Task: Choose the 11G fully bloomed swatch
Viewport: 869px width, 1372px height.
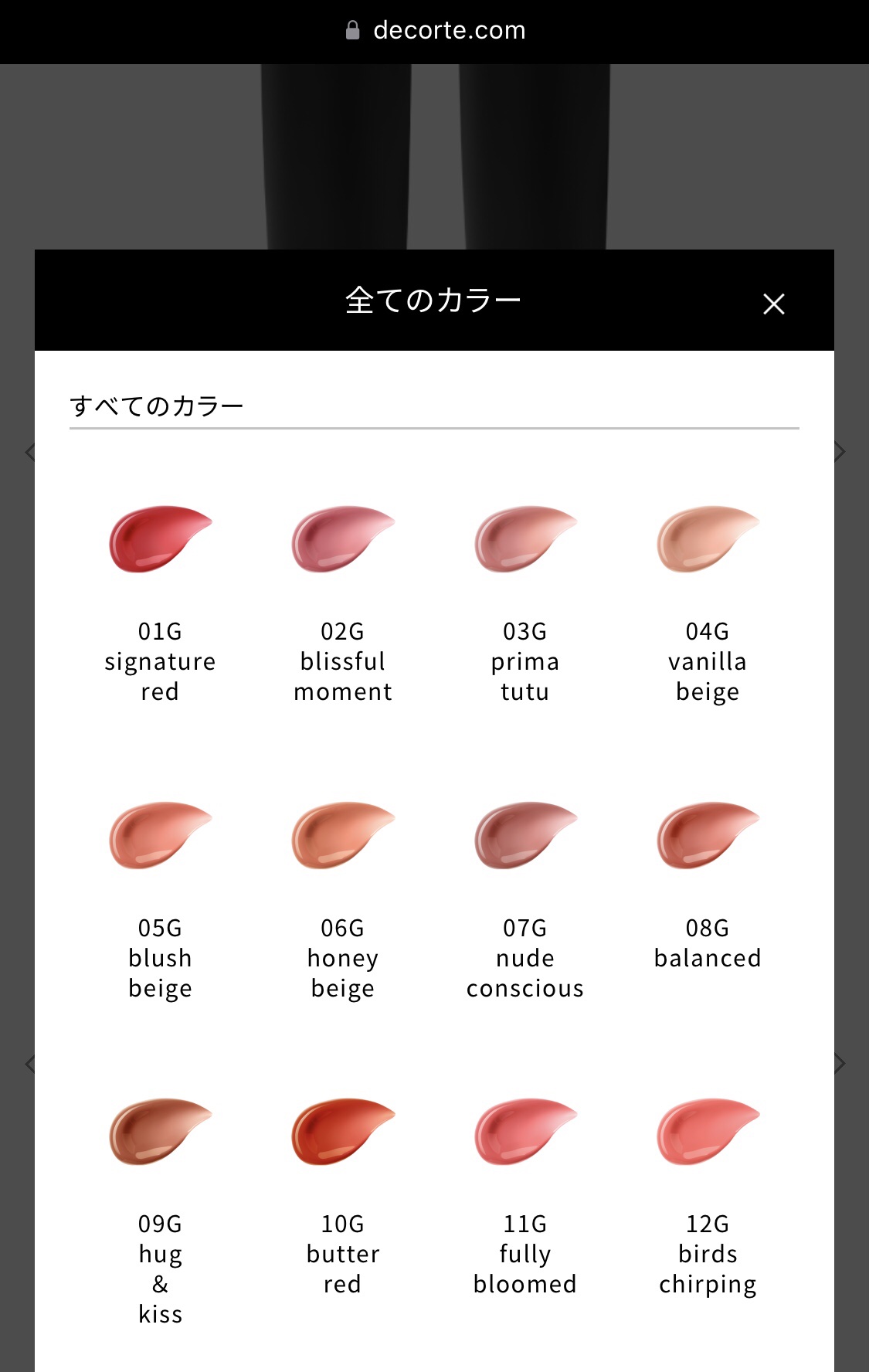Action: (525, 1132)
